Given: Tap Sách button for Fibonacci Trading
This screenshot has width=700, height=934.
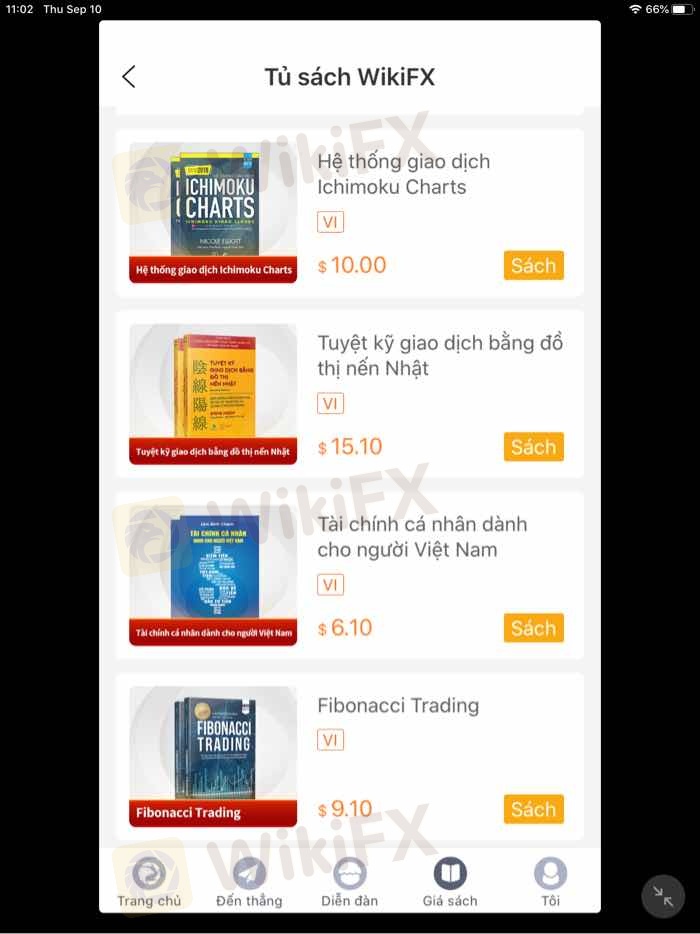Looking at the screenshot, I should tap(533, 809).
